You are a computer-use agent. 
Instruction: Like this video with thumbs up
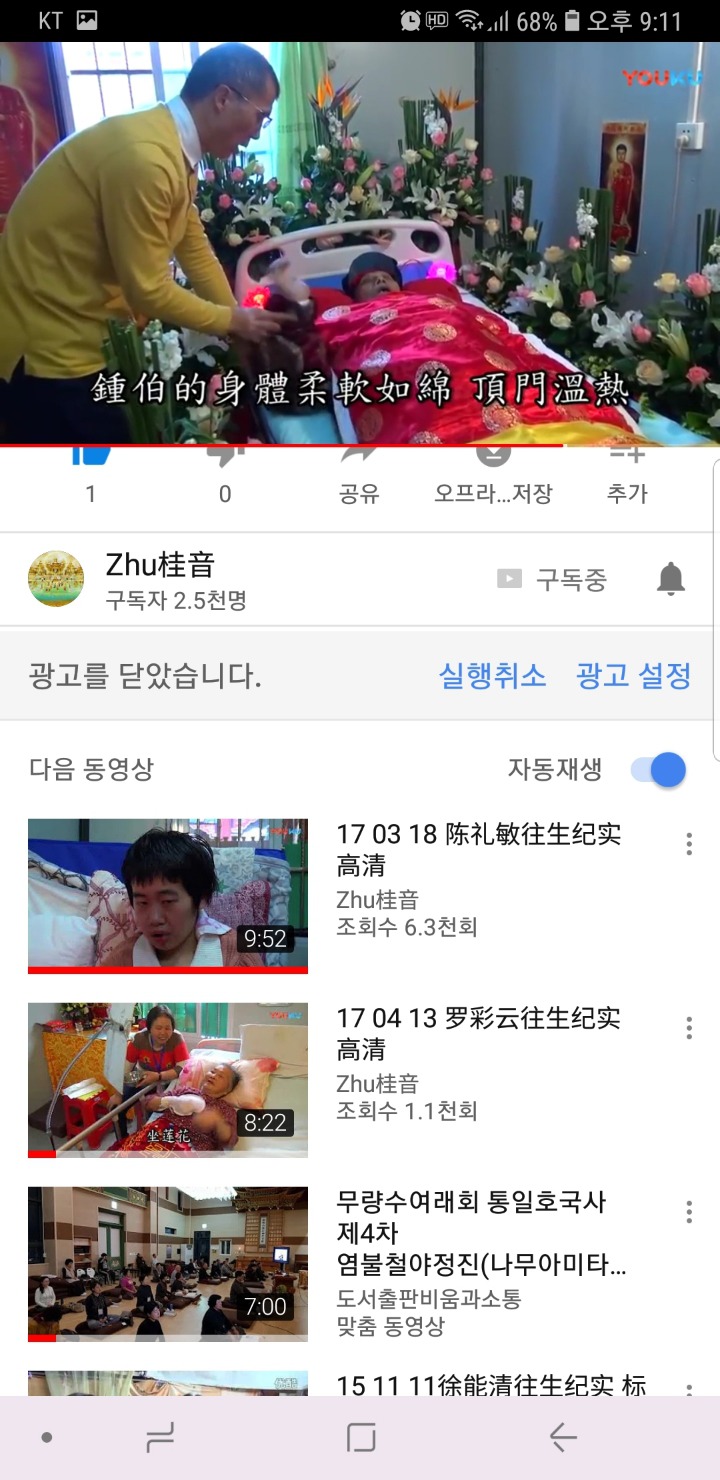91,472
